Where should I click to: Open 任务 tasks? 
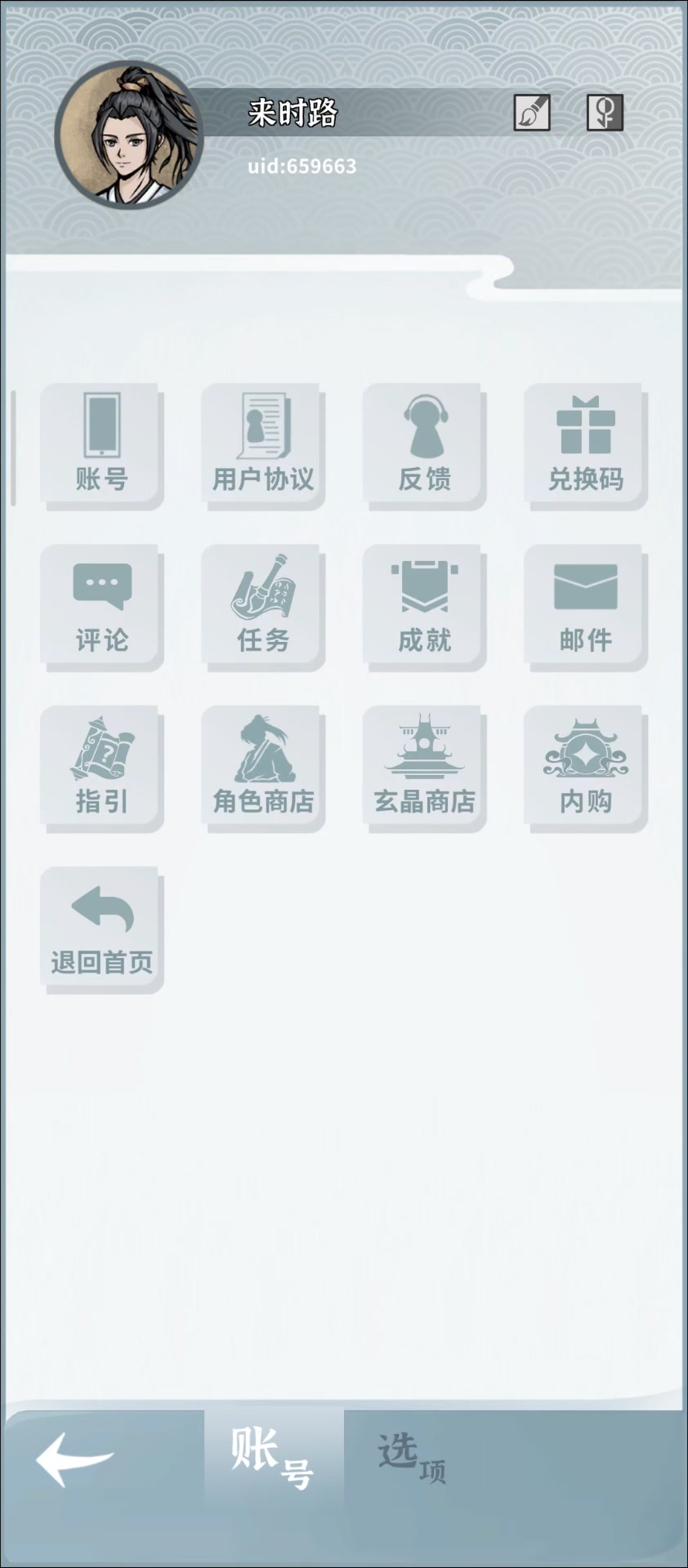263,608
